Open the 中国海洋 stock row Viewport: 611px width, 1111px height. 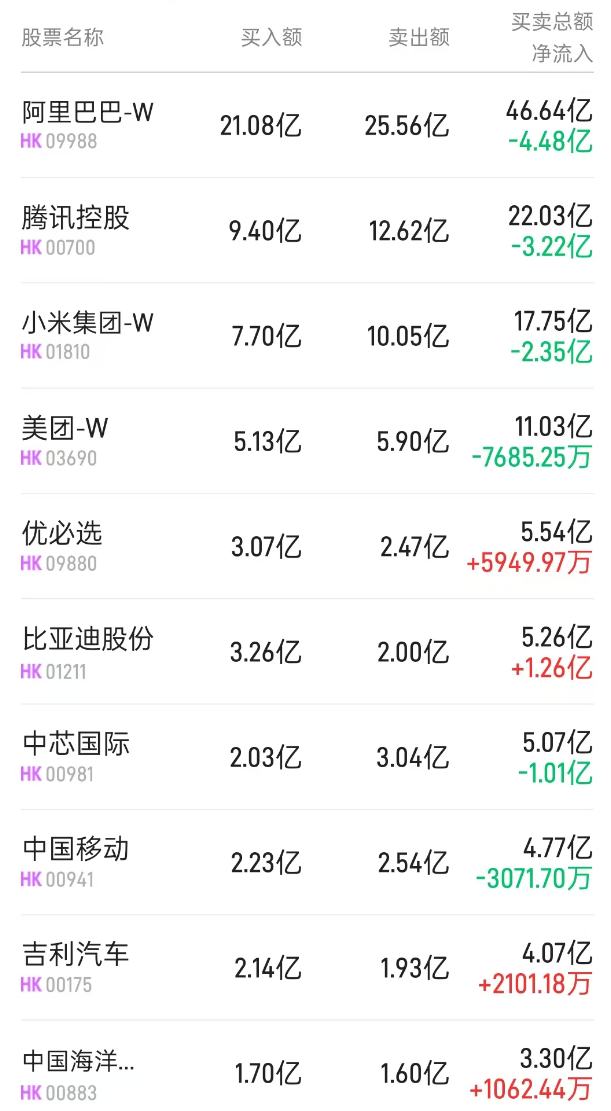tap(306, 1066)
